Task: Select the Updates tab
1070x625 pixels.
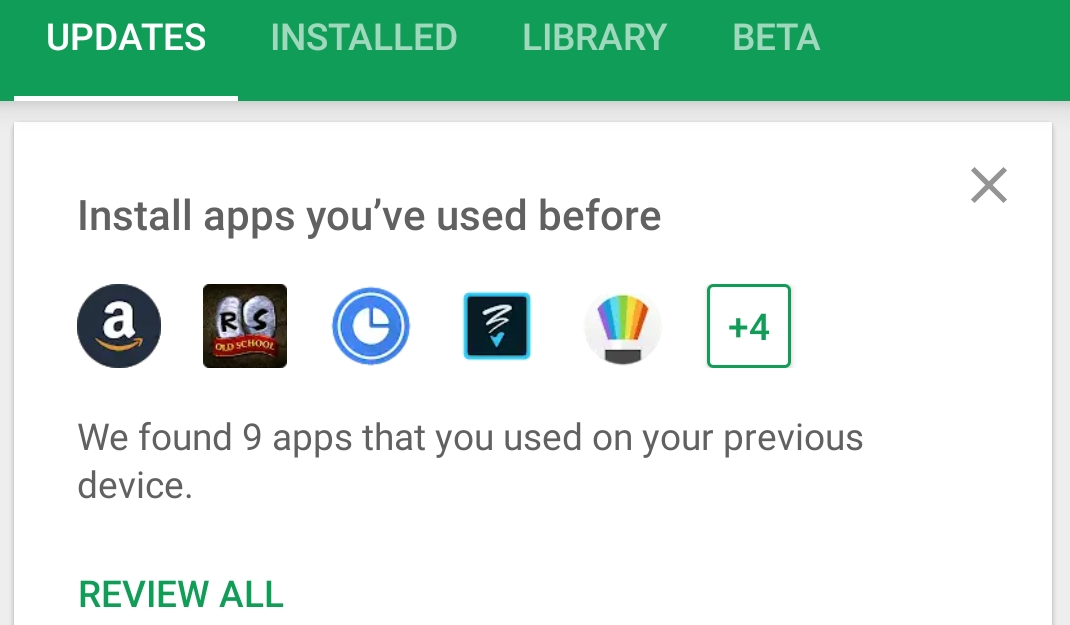Action: [x=126, y=38]
